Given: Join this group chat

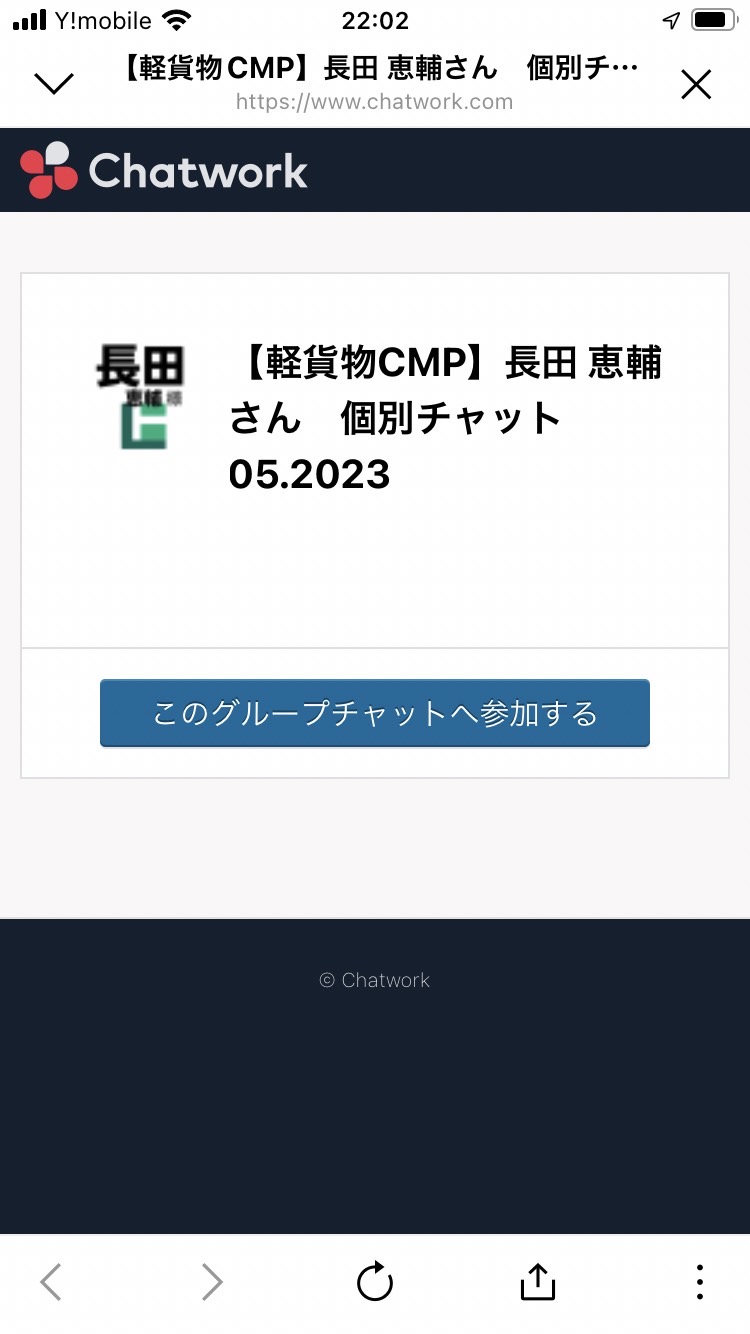Looking at the screenshot, I should point(375,713).
